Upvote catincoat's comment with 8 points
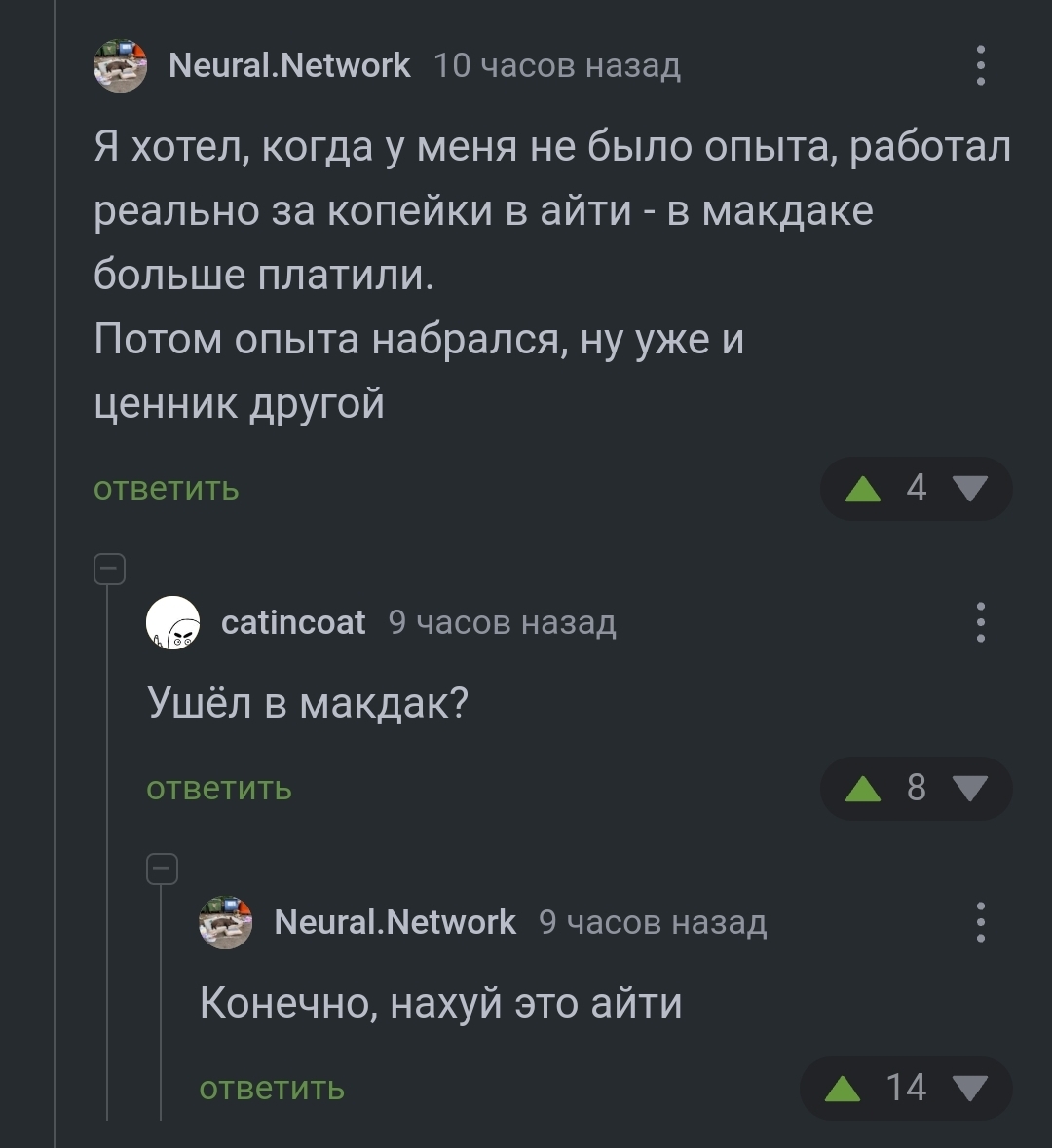This screenshot has width=1052, height=1148. (863, 788)
